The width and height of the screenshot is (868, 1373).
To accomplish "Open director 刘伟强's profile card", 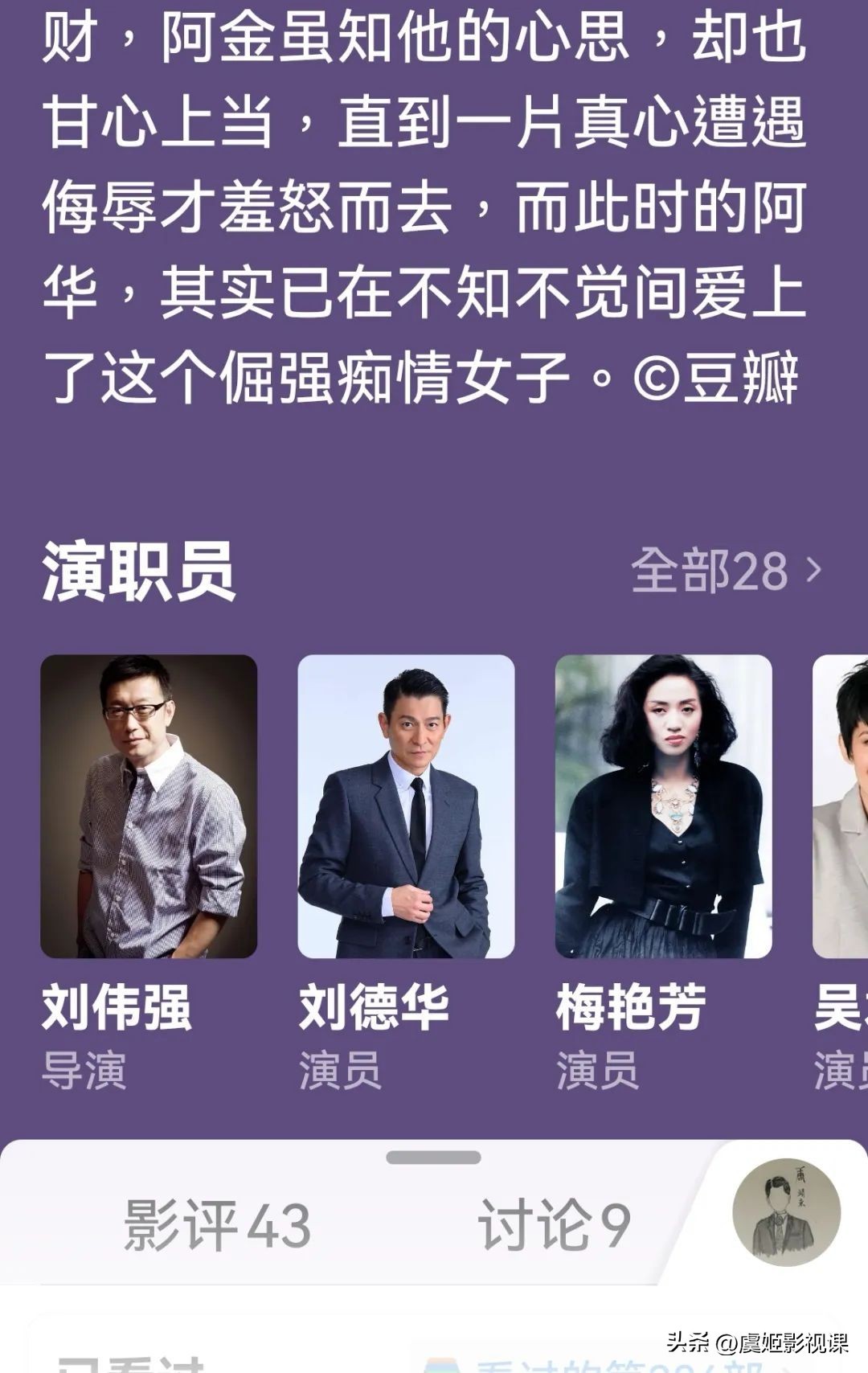I will tap(149, 806).
